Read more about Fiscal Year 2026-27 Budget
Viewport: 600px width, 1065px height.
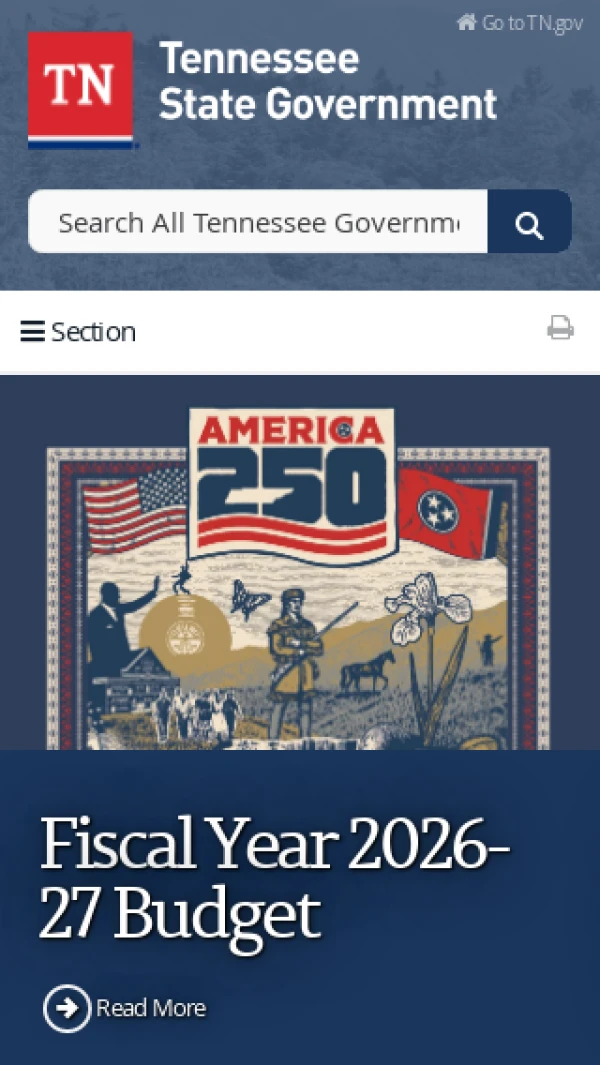125,1007
